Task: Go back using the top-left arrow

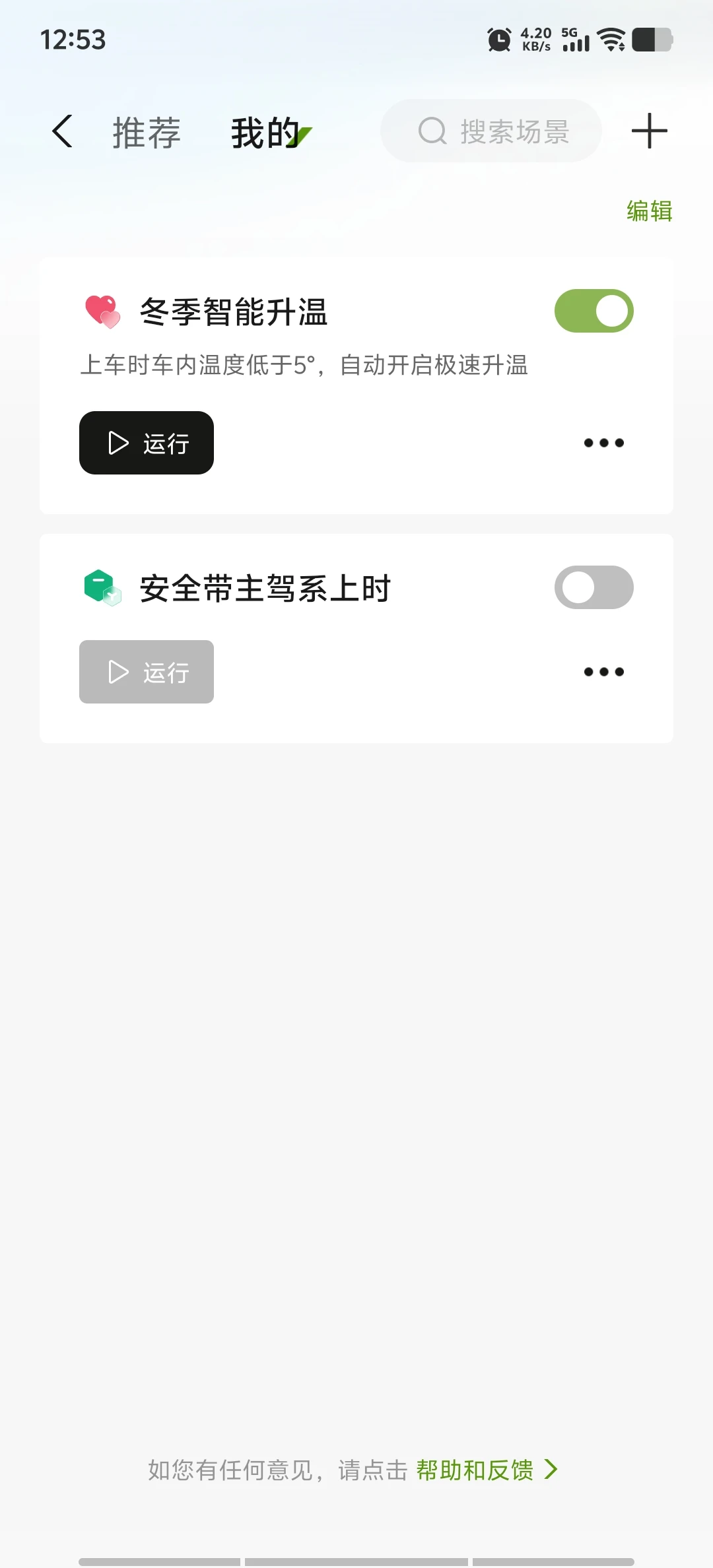Action: click(x=63, y=131)
